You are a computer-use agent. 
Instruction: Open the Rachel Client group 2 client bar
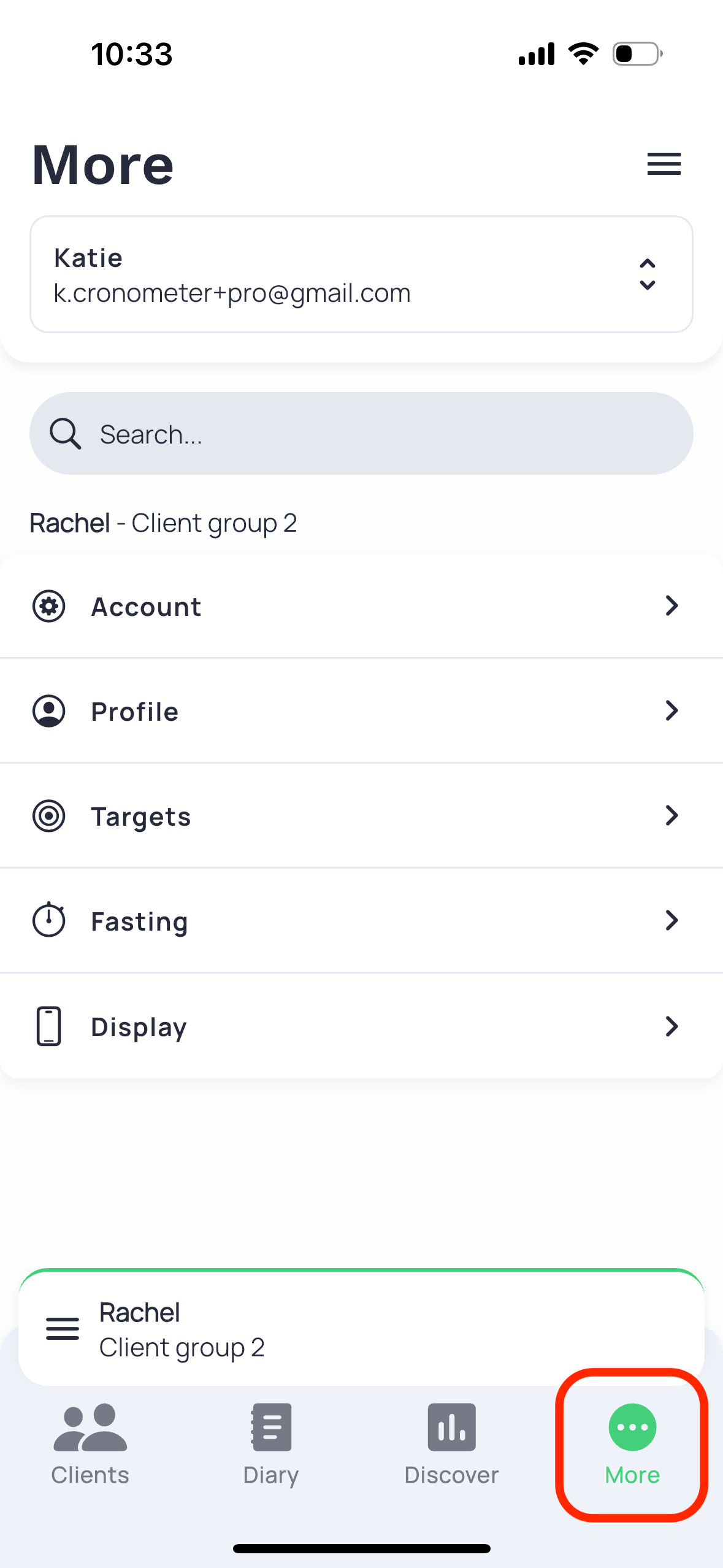point(361,1328)
